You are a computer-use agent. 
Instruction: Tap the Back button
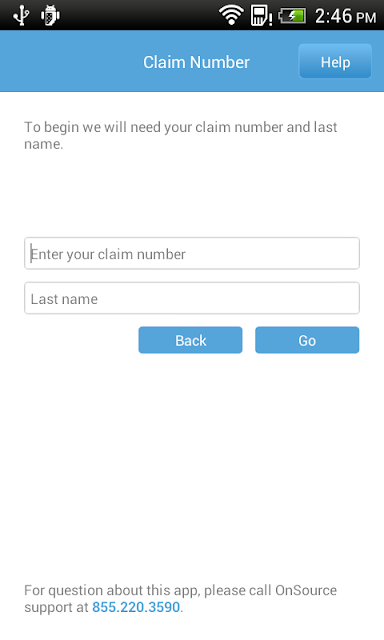[190, 340]
